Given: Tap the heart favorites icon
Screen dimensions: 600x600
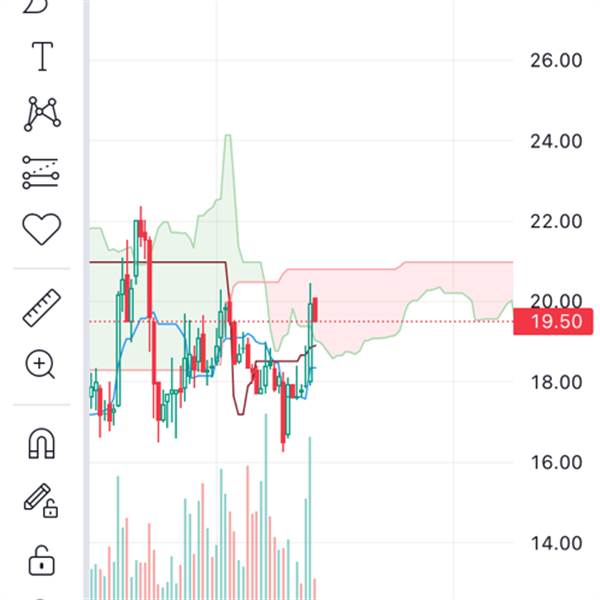Looking at the screenshot, I should (42, 229).
